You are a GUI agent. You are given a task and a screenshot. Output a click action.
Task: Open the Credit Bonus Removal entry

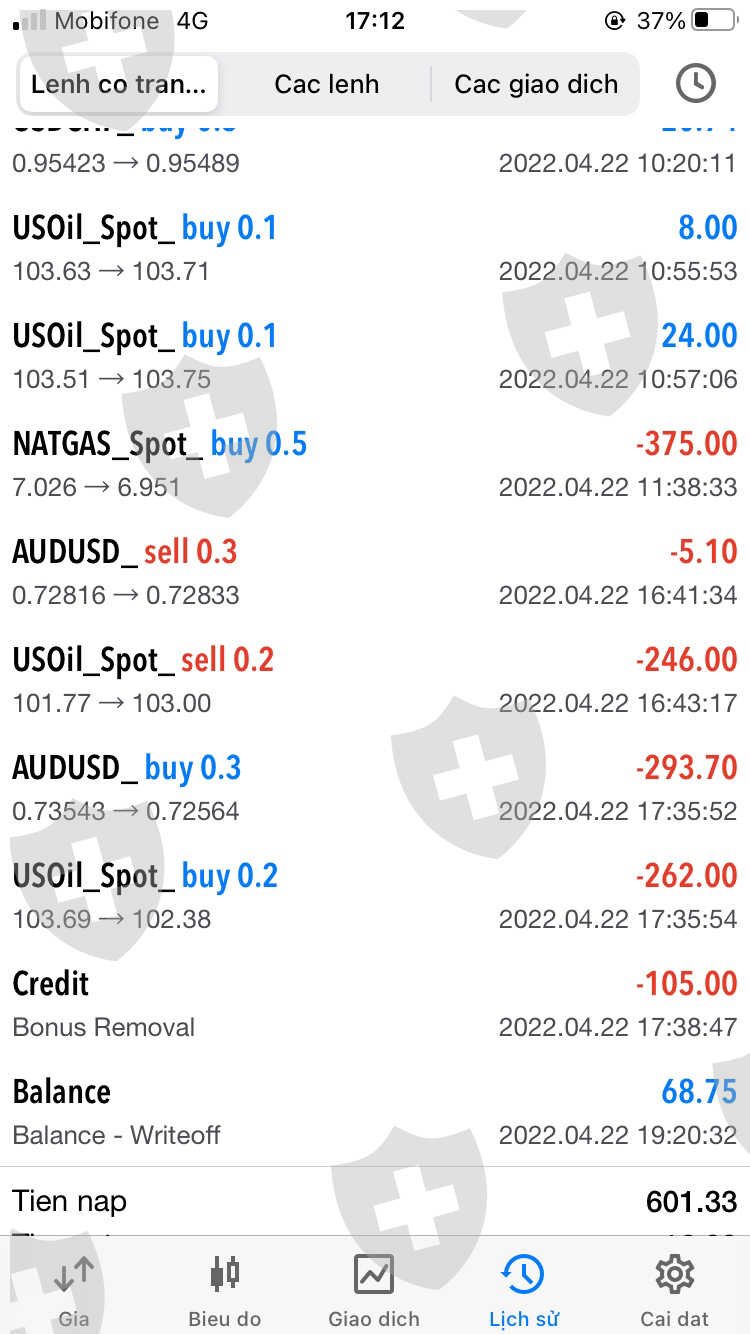click(x=375, y=1004)
